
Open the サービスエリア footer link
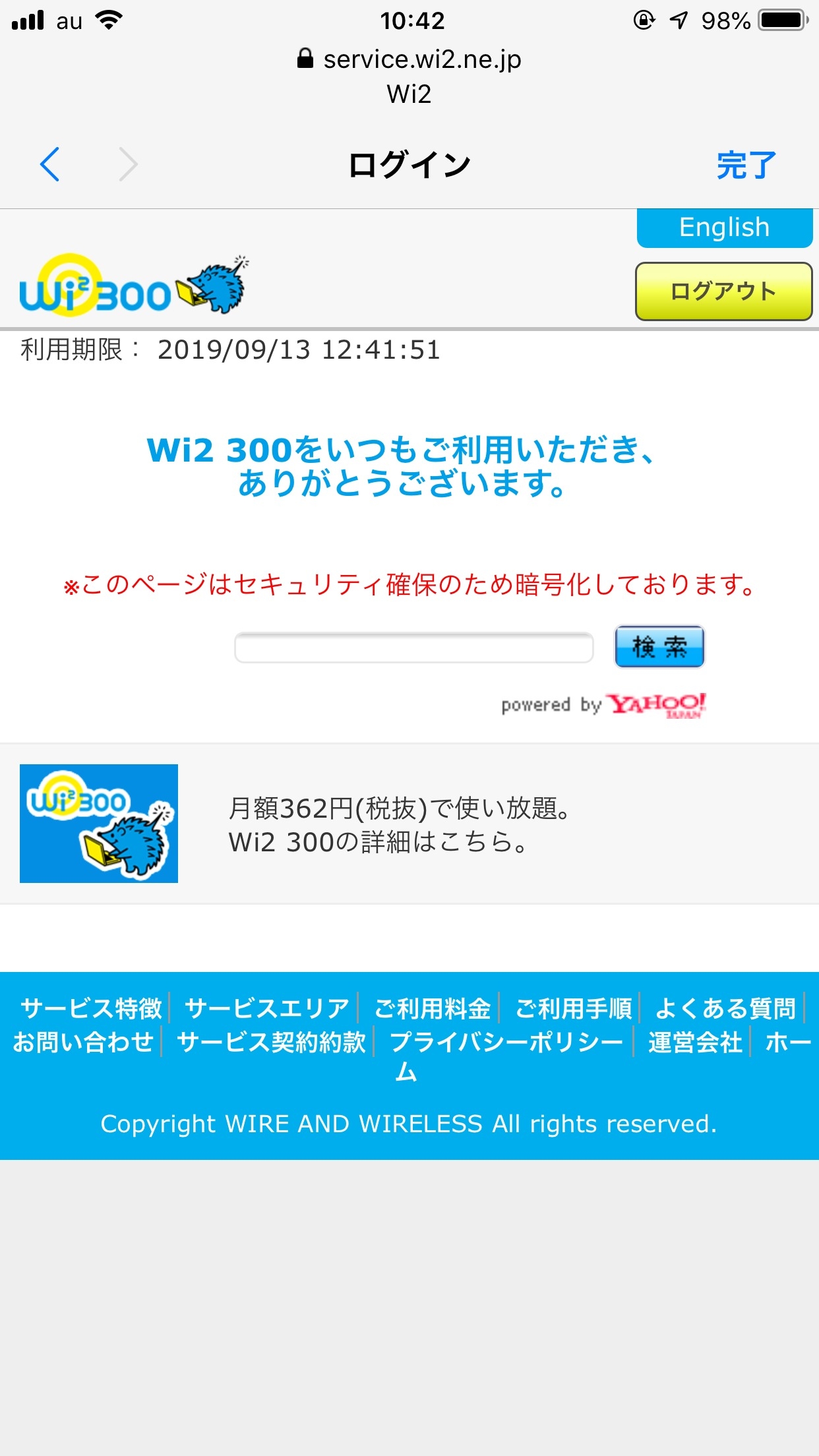click(x=266, y=1008)
